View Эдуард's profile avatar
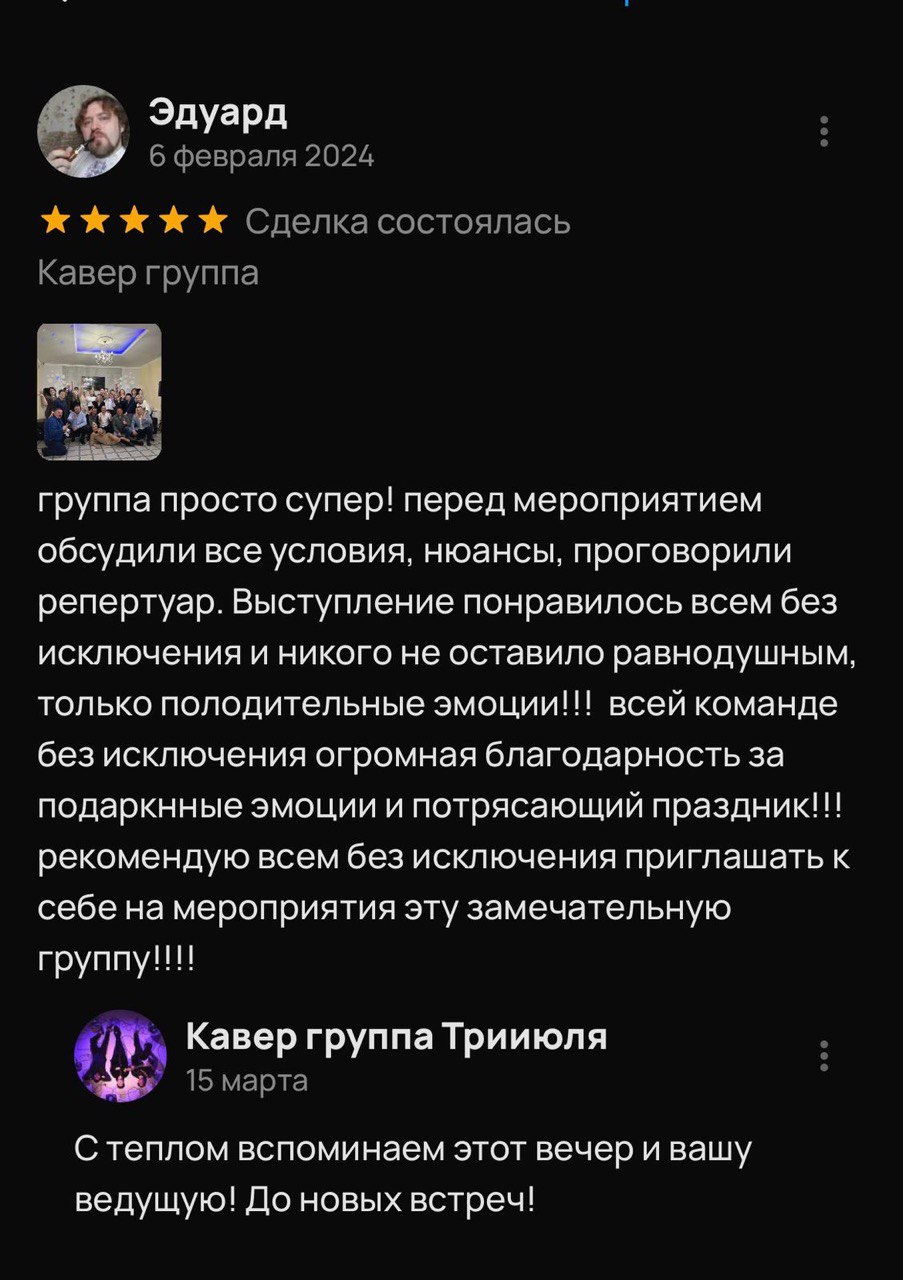This screenshot has height=1280, width=903. pyautogui.click(x=83, y=131)
